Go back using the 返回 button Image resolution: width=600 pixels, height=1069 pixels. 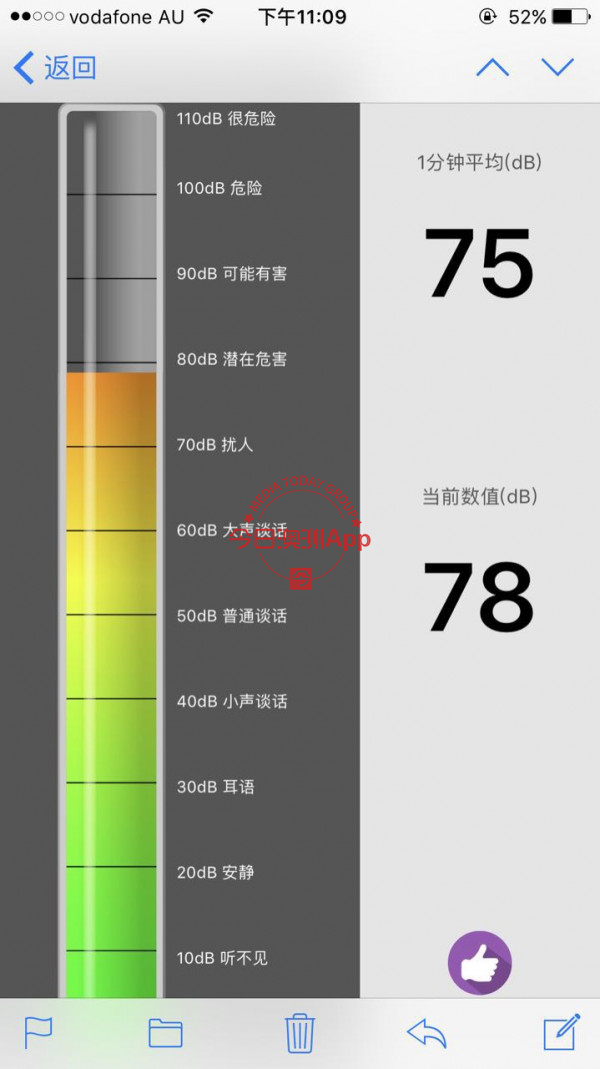[55, 68]
